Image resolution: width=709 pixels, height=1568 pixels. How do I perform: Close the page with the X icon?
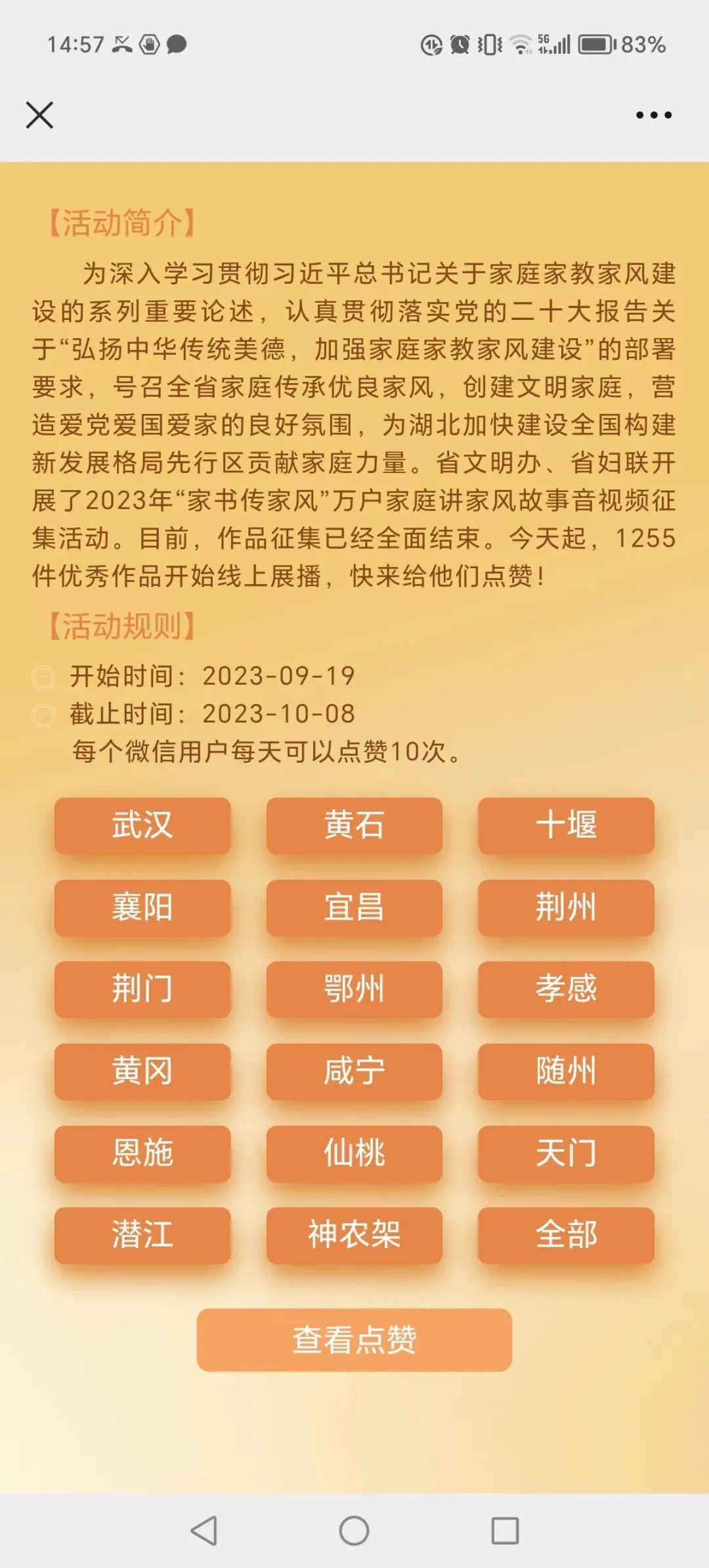[x=39, y=116]
